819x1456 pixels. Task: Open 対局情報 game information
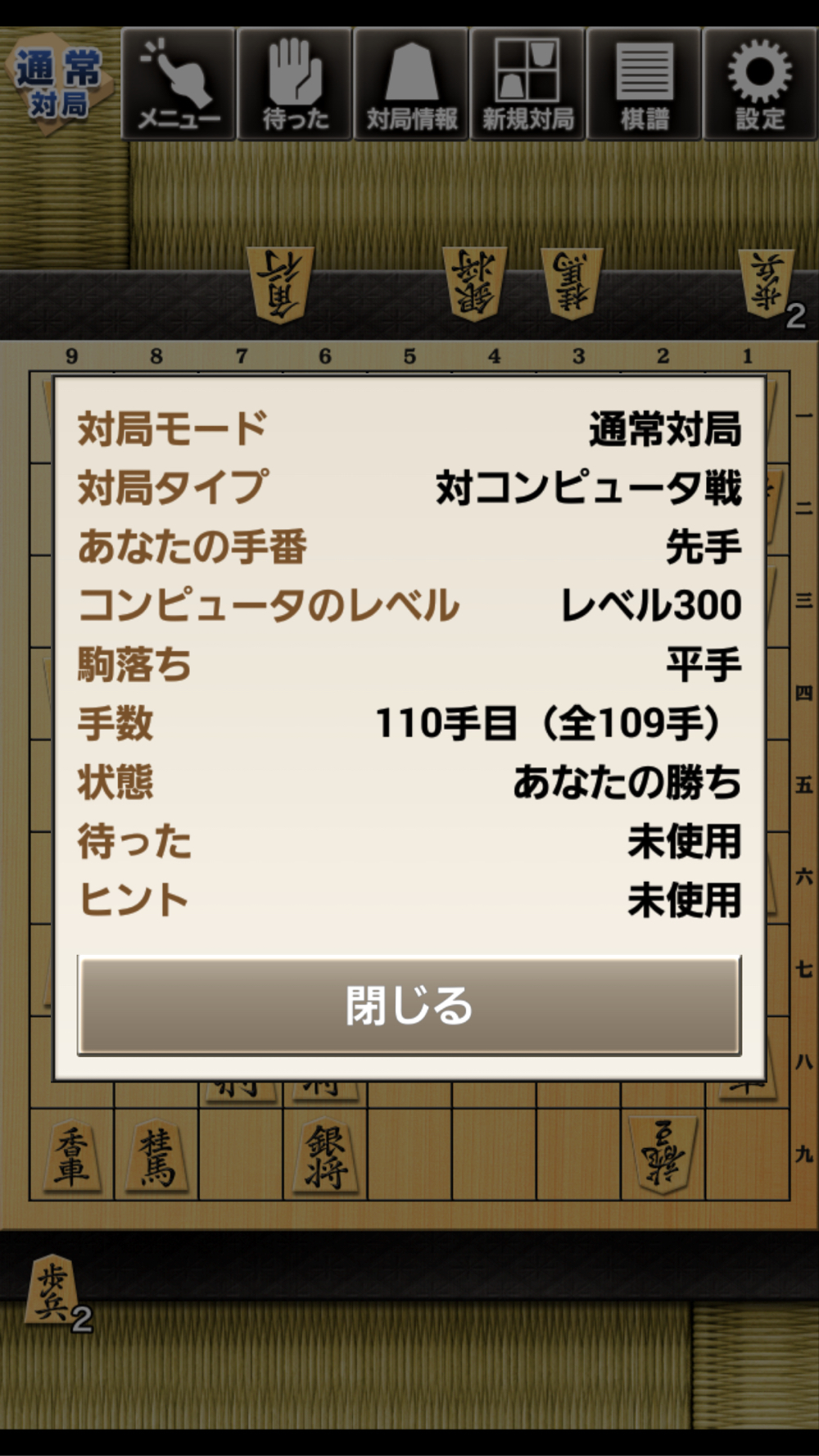[411, 85]
